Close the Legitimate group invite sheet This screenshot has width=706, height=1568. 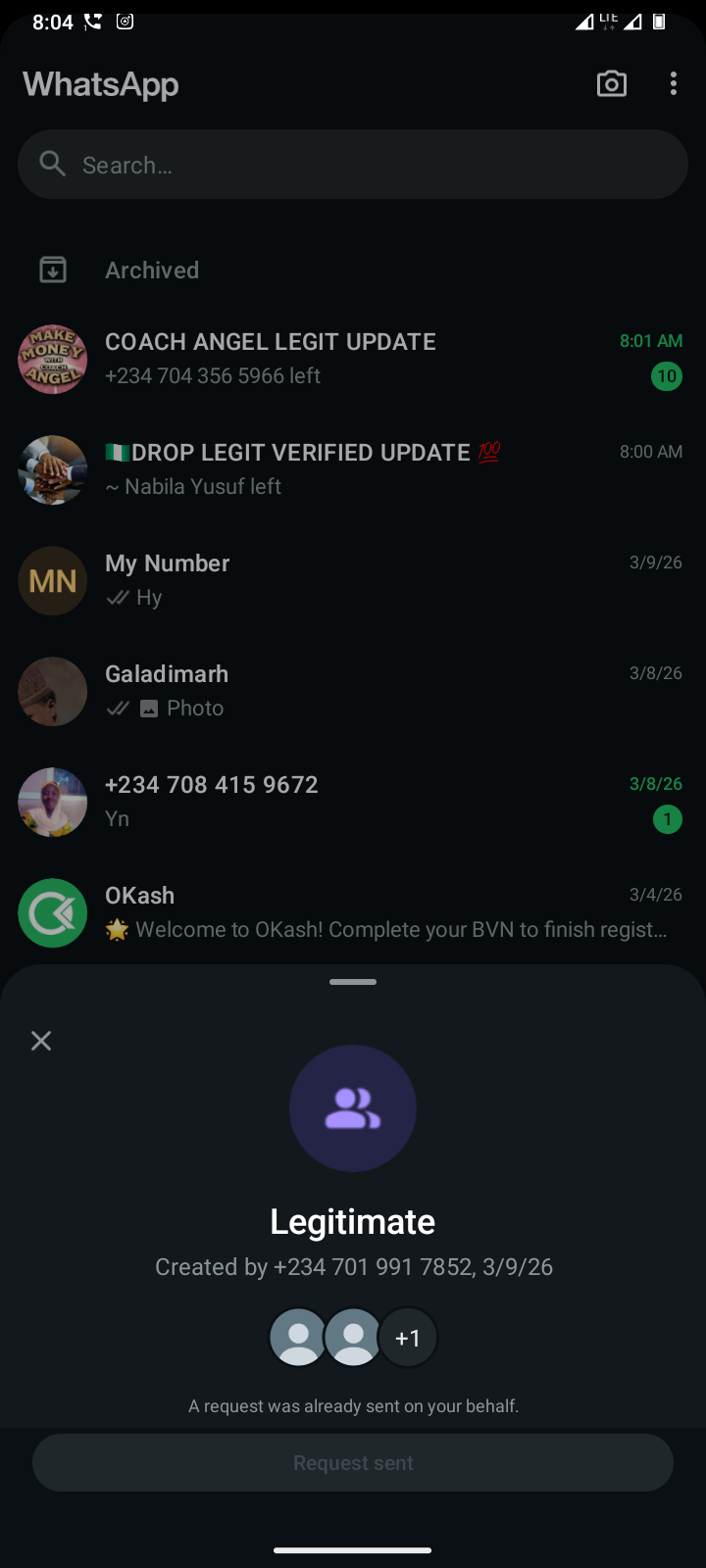point(41,1041)
